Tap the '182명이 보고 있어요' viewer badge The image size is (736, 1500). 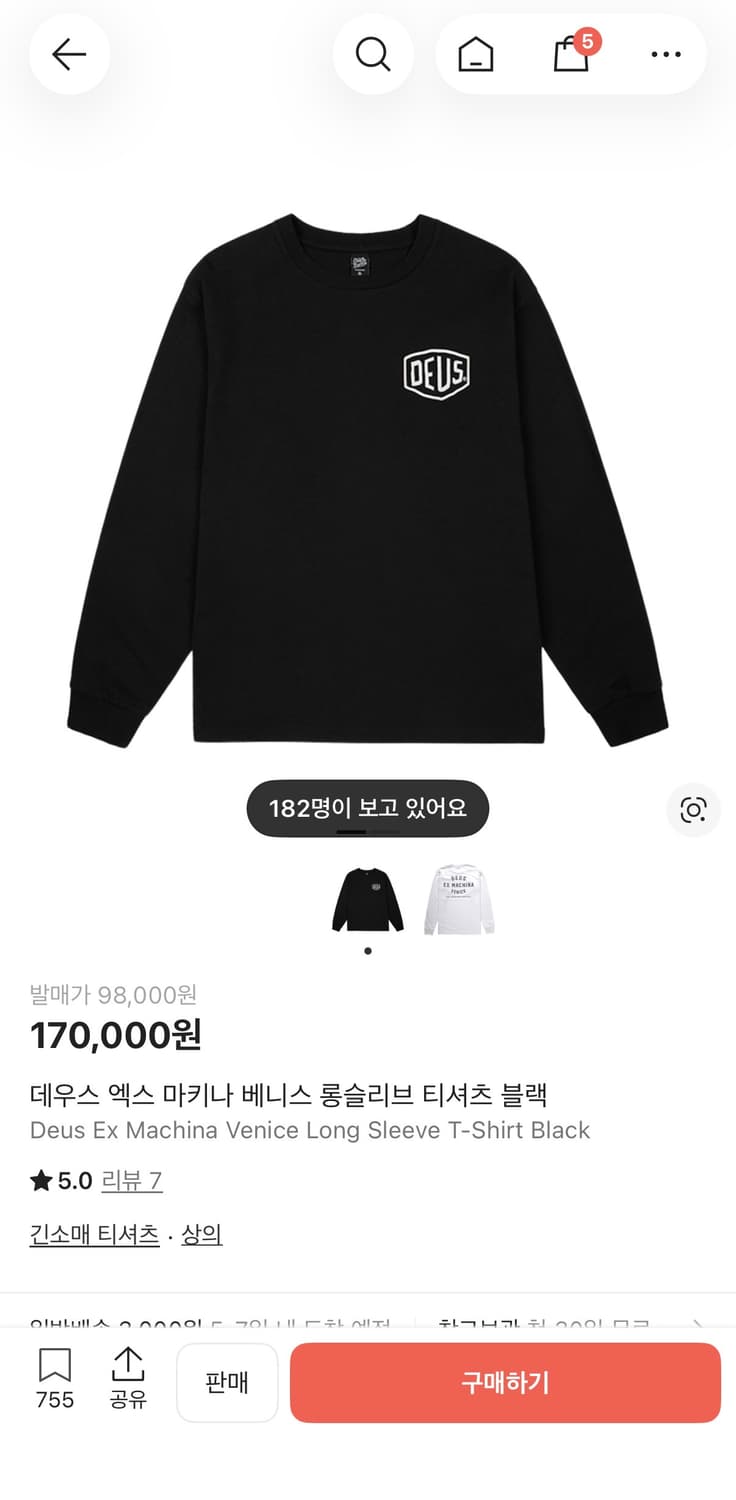point(367,808)
